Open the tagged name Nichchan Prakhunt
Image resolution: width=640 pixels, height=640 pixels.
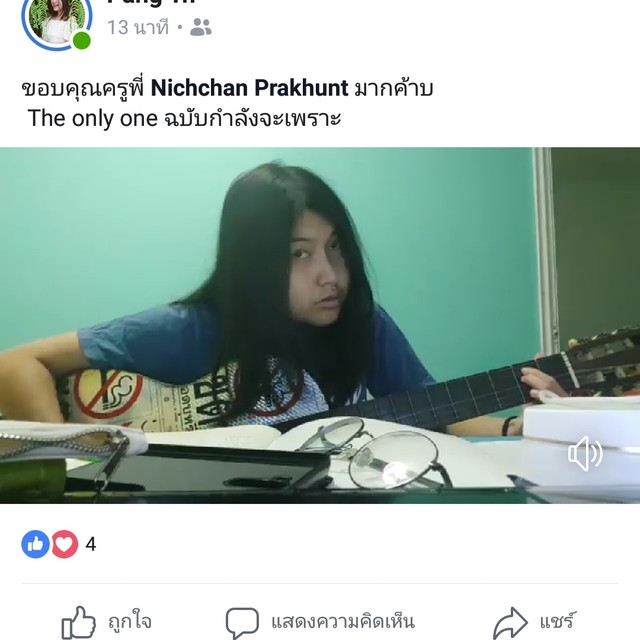pyautogui.click(x=249, y=88)
